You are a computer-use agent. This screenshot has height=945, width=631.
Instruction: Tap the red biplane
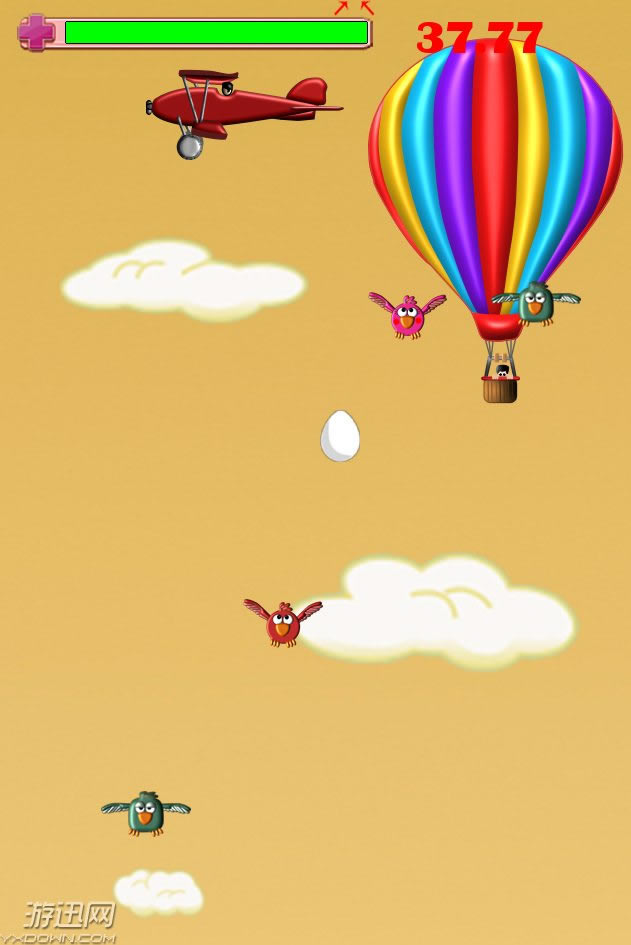tap(240, 104)
